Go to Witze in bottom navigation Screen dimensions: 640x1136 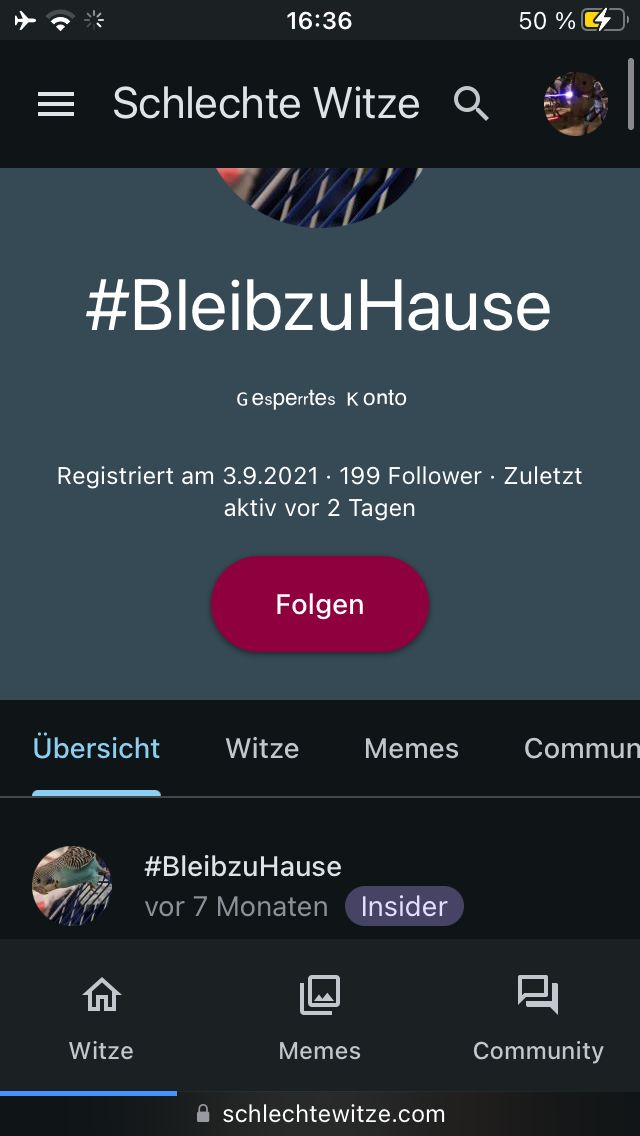(x=101, y=1018)
